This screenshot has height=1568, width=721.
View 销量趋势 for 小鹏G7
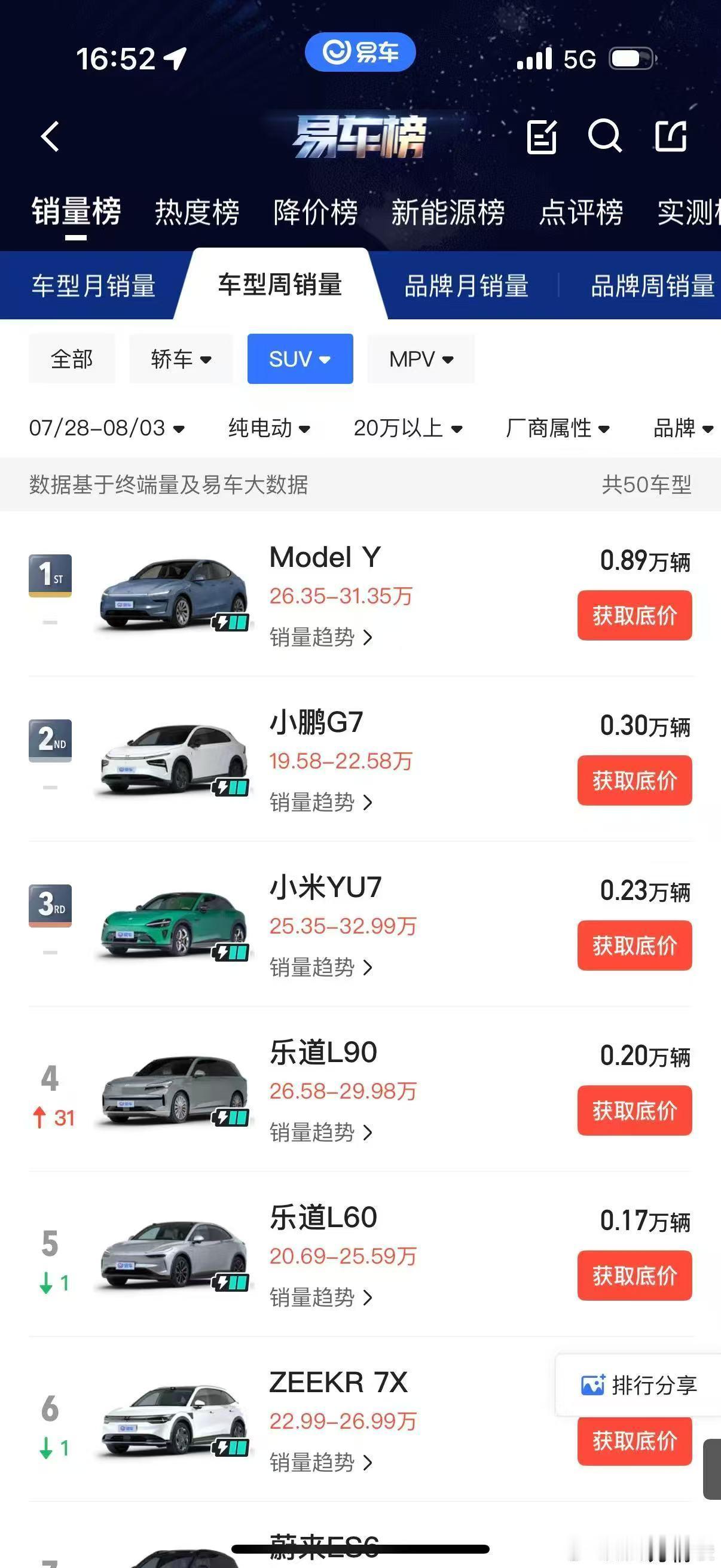[321, 803]
